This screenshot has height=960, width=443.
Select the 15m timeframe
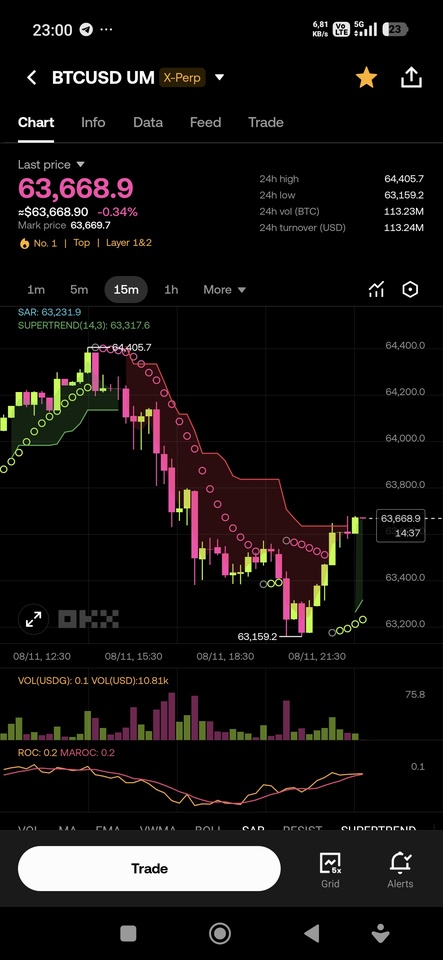point(126,290)
